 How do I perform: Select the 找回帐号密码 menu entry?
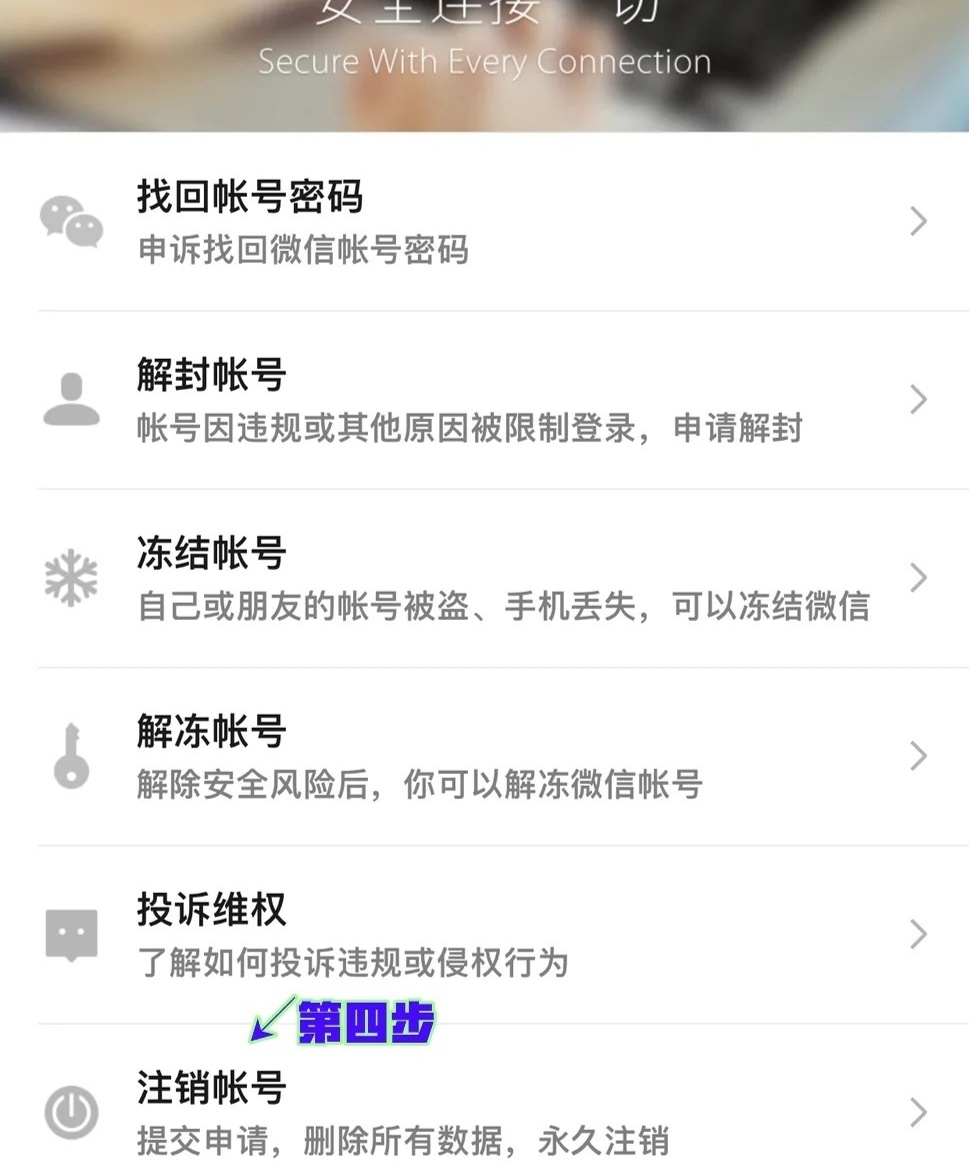pyautogui.click(x=248, y=199)
